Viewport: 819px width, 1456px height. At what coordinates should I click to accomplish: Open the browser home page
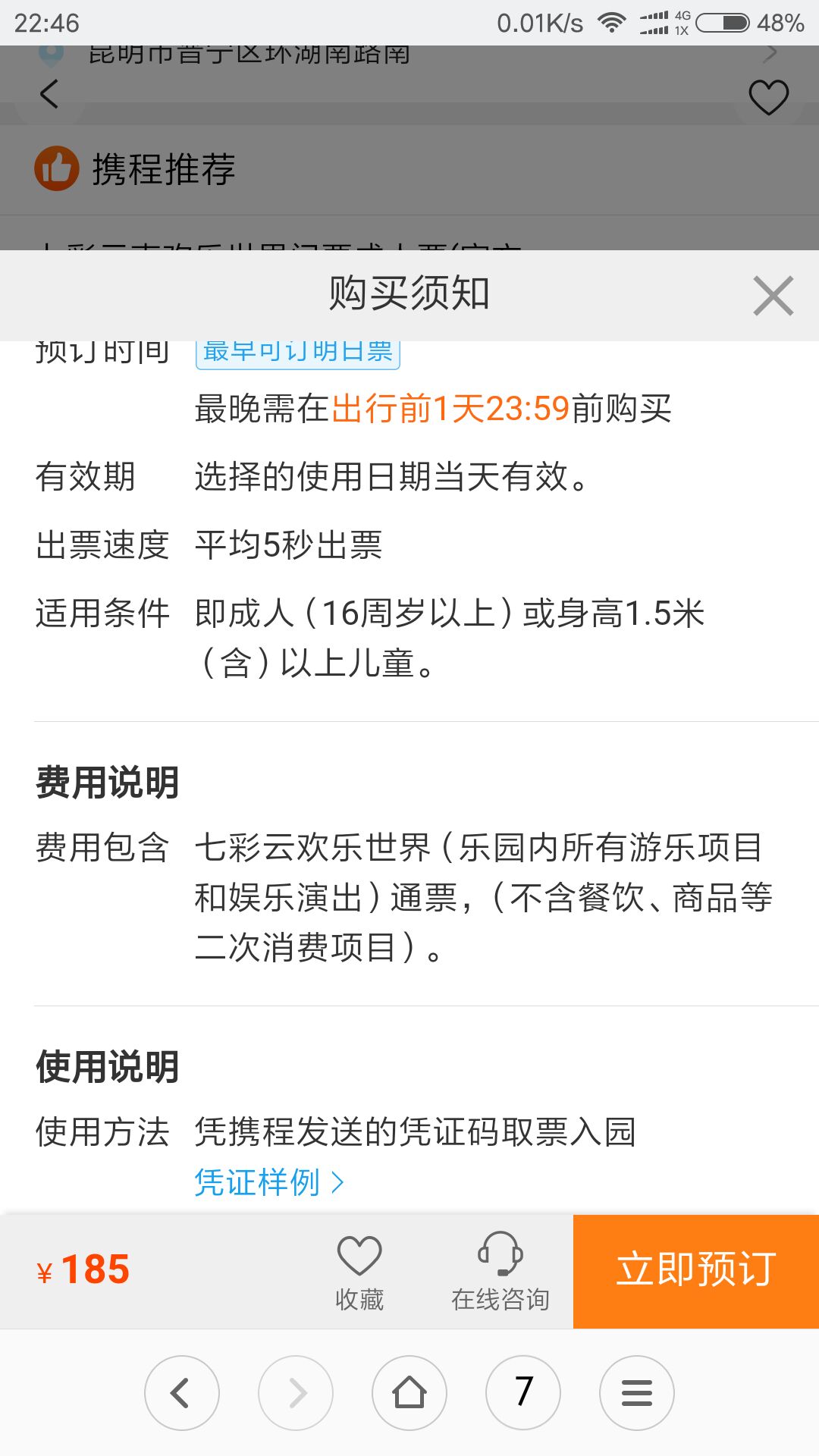409,1393
